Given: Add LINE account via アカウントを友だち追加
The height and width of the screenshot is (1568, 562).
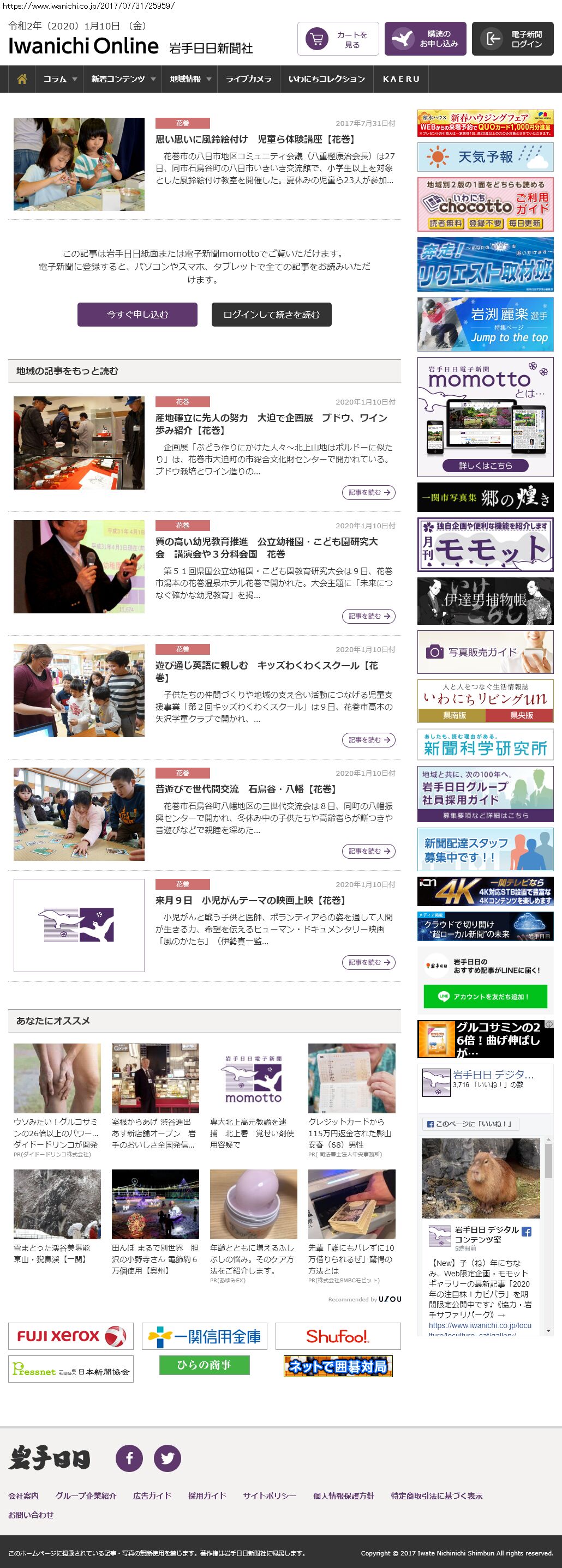Looking at the screenshot, I should click(485, 997).
